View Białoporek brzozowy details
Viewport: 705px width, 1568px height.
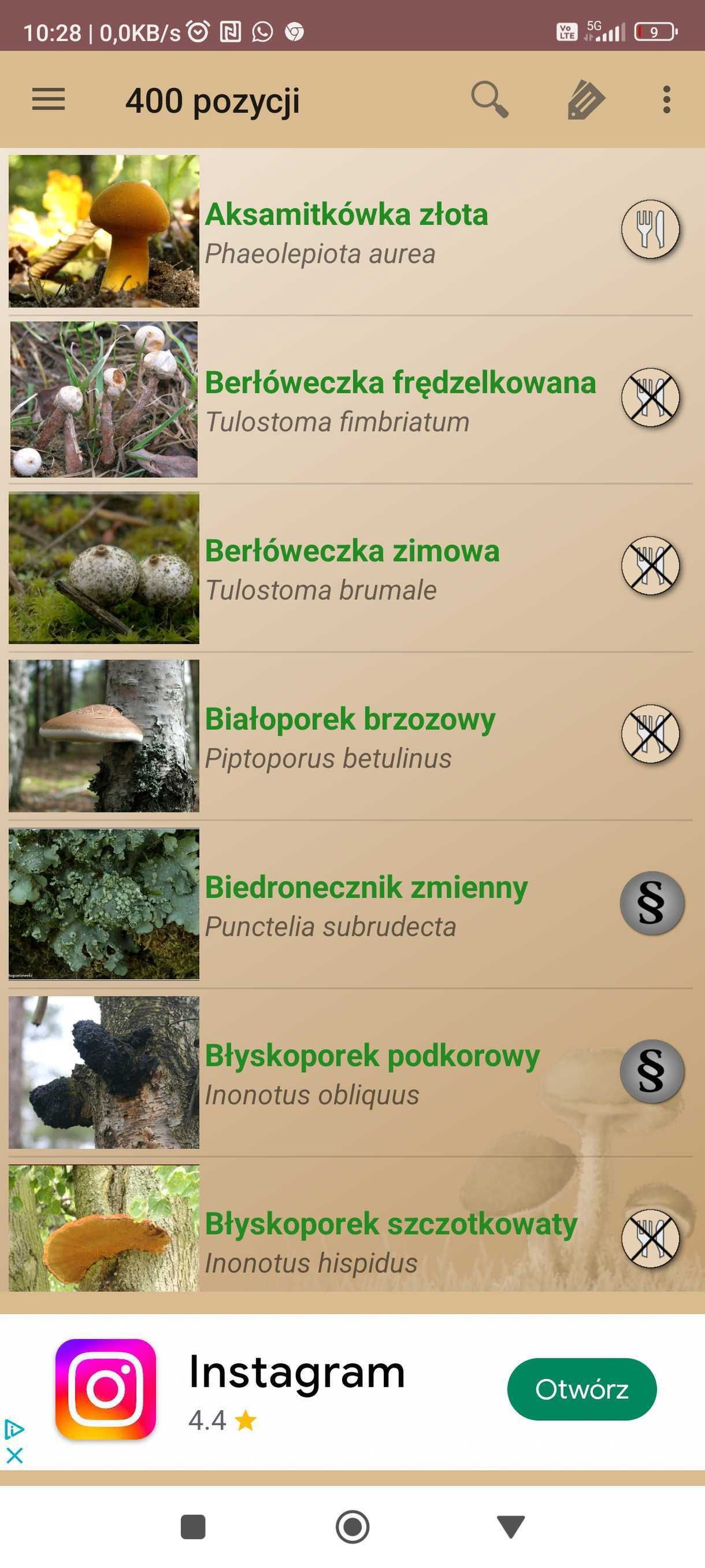[x=350, y=735]
